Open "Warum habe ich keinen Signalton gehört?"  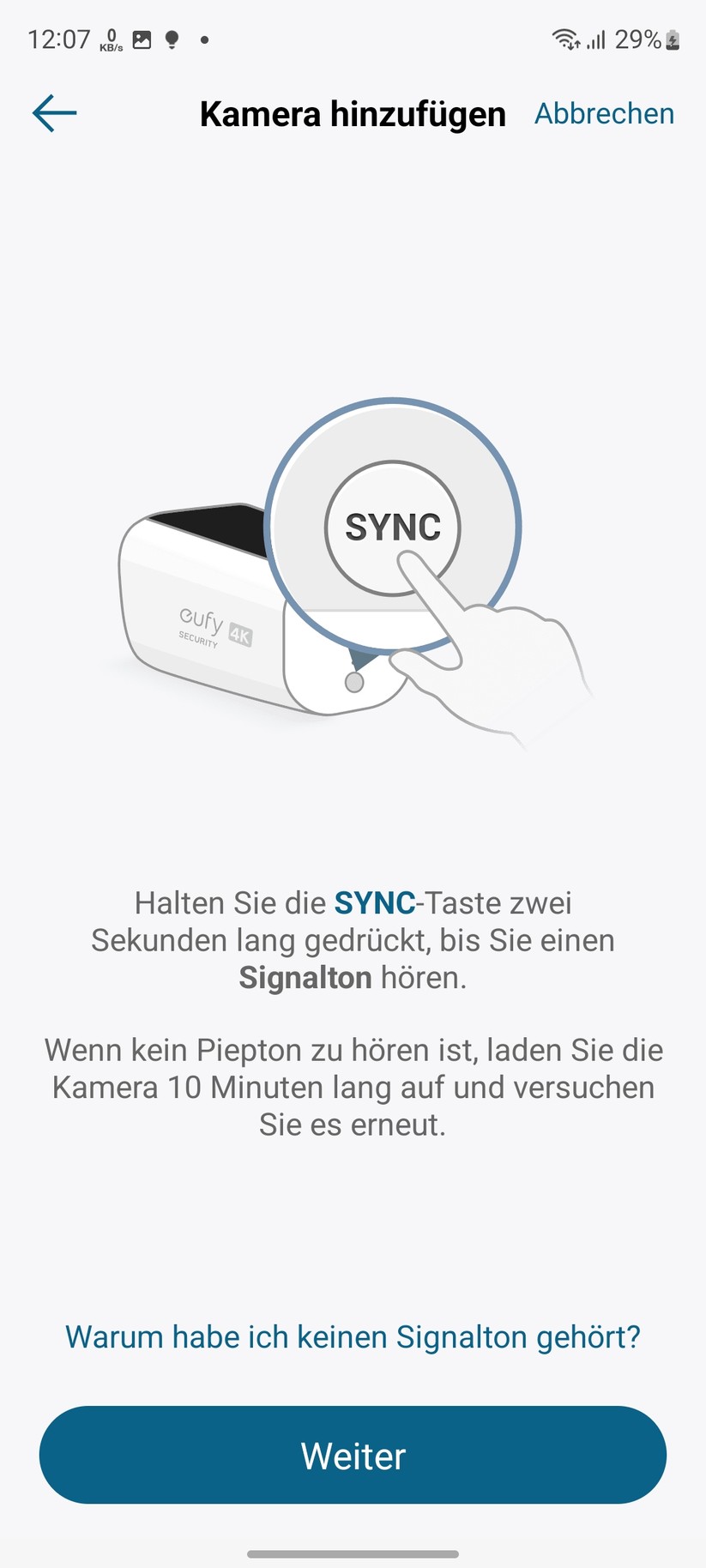coord(353,1336)
